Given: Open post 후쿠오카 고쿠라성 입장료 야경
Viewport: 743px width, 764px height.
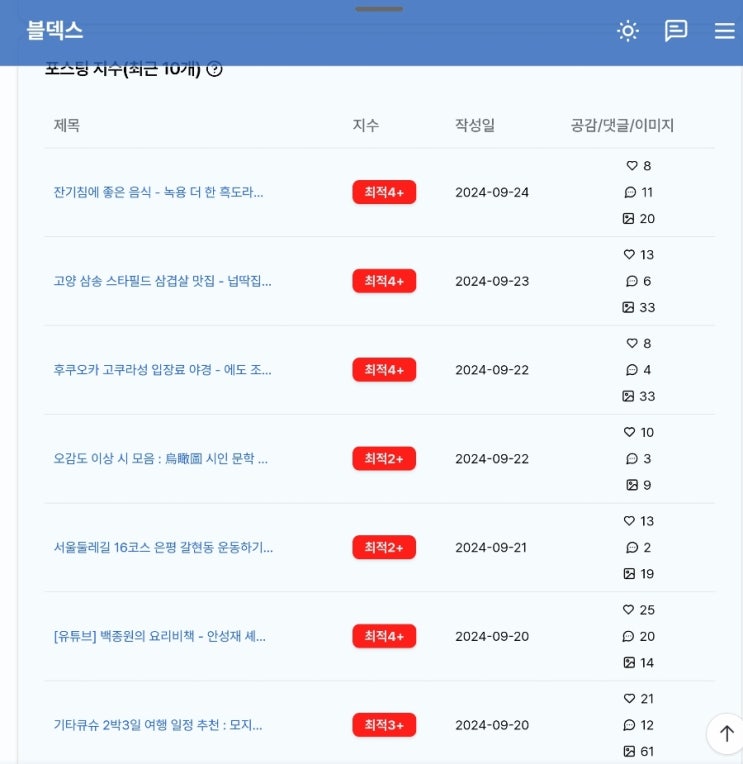Looking at the screenshot, I should pyautogui.click(x=162, y=369).
